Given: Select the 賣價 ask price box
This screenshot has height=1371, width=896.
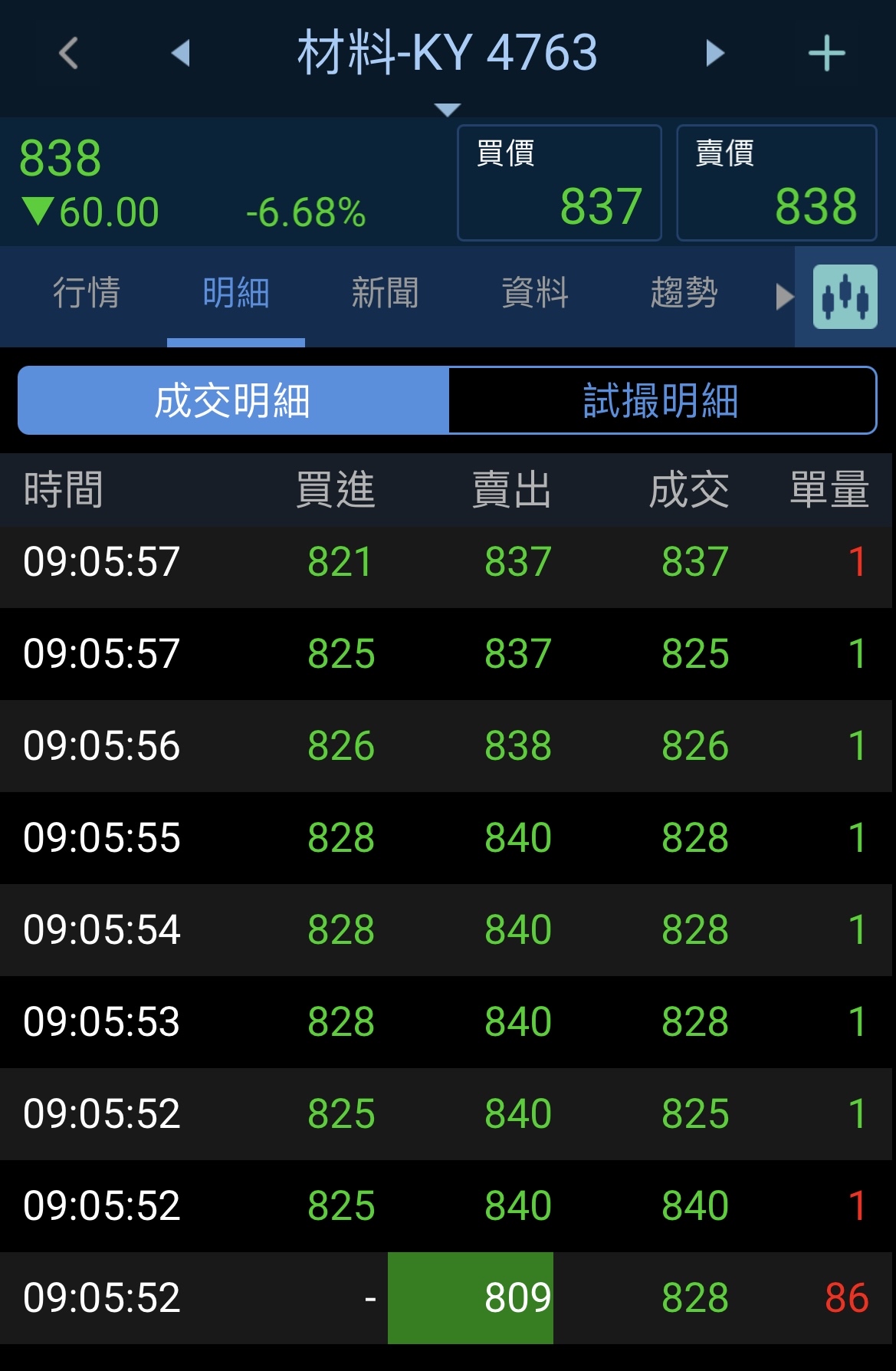Looking at the screenshot, I should pos(776,182).
